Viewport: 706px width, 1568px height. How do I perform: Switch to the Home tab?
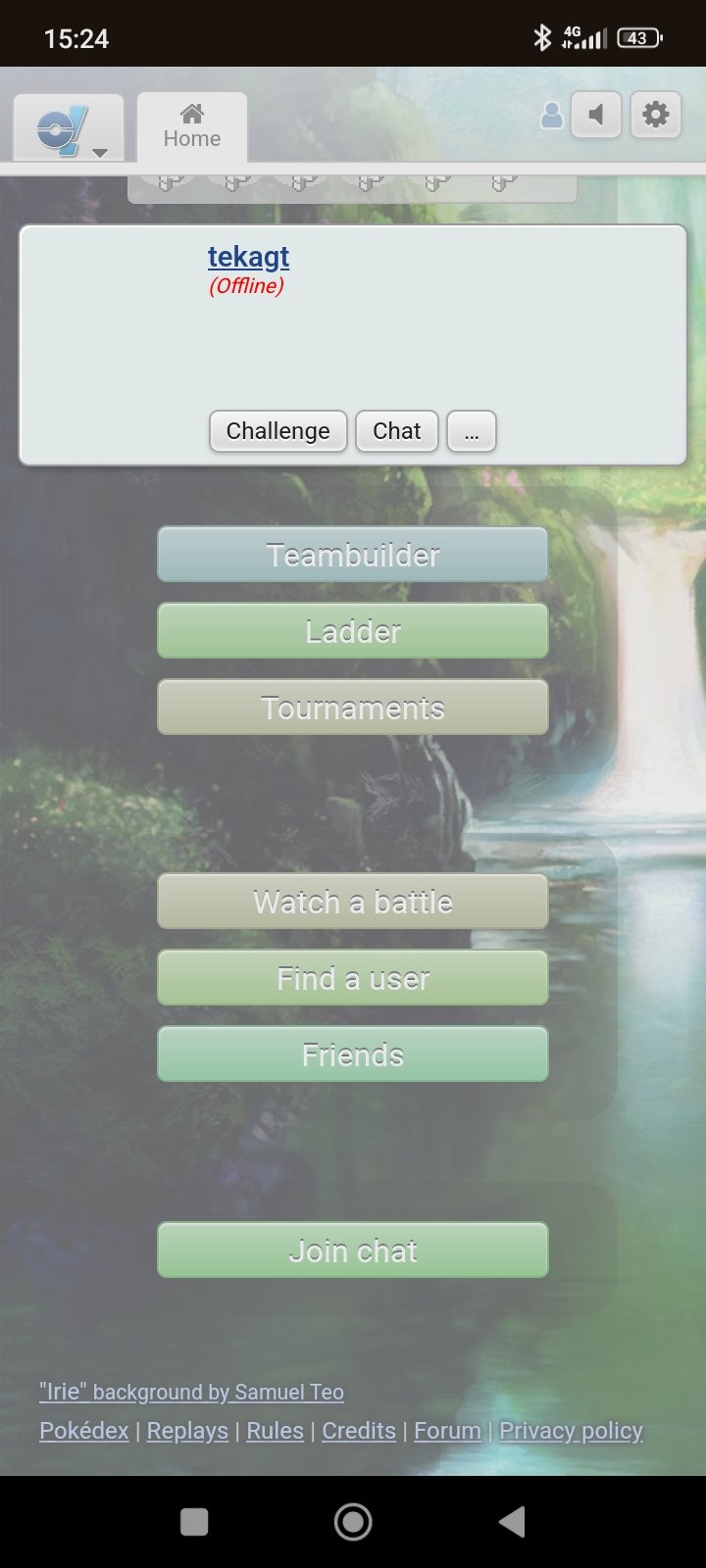(x=192, y=128)
